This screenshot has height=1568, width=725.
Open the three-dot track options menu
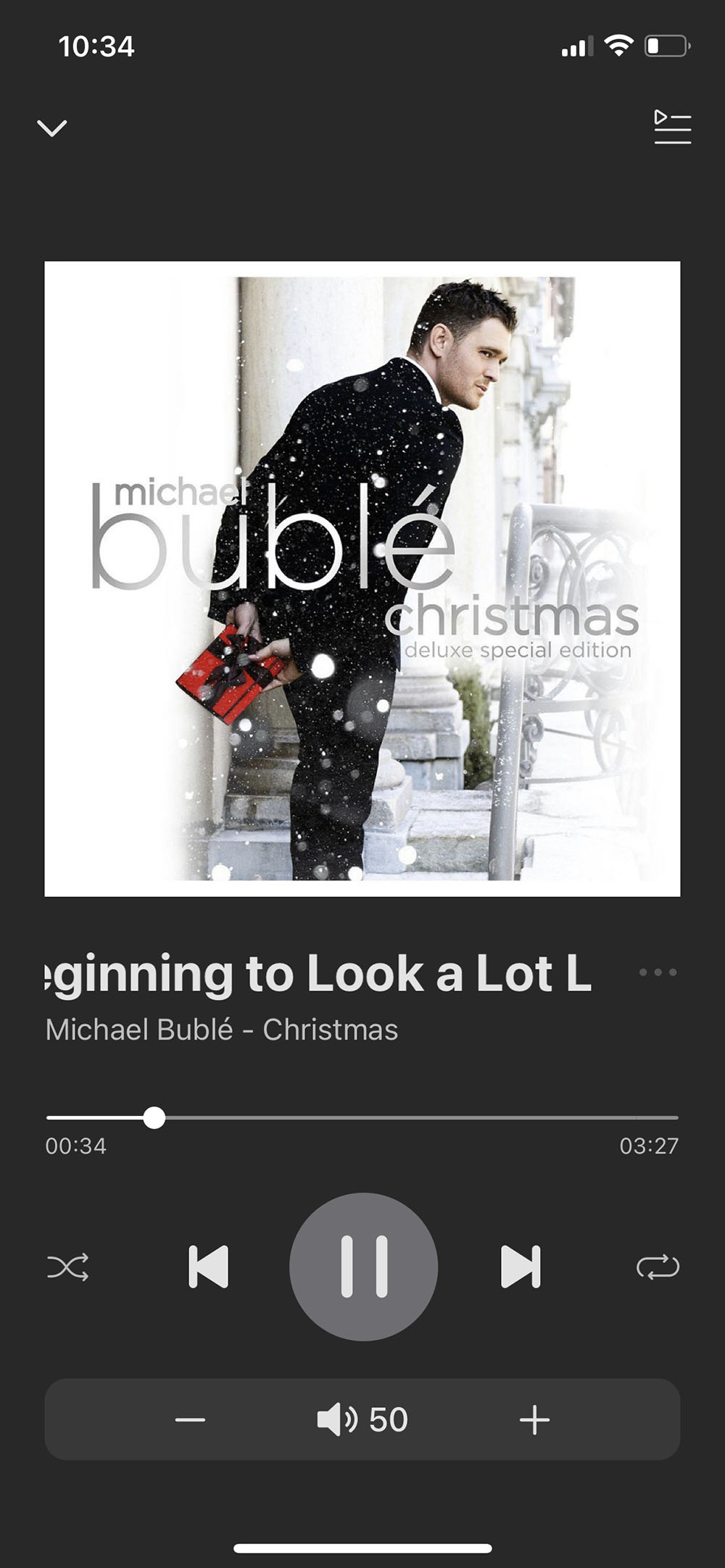[658, 972]
